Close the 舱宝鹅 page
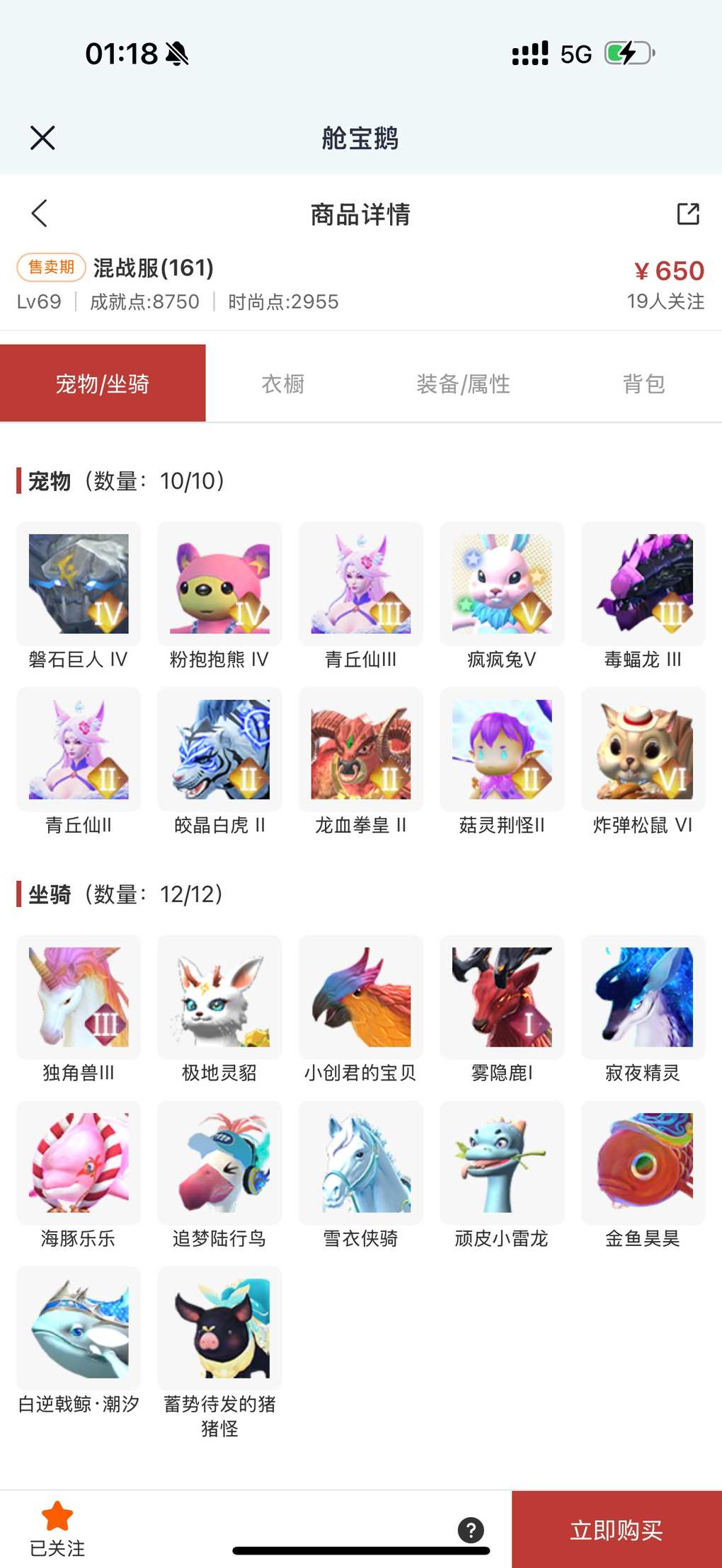This screenshot has height=1568, width=722. coord(42,138)
